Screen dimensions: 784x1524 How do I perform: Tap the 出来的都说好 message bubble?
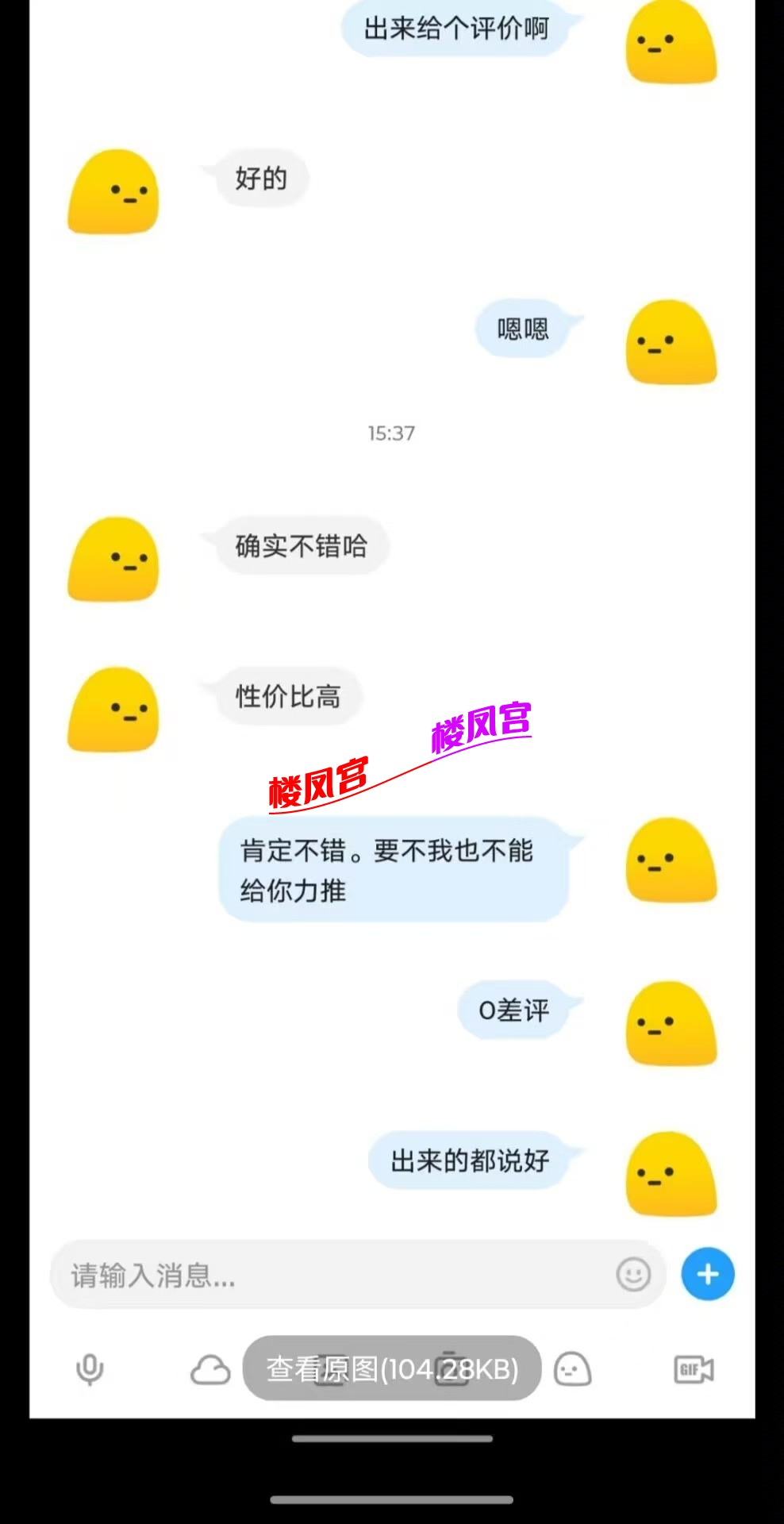[x=470, y=1159]
